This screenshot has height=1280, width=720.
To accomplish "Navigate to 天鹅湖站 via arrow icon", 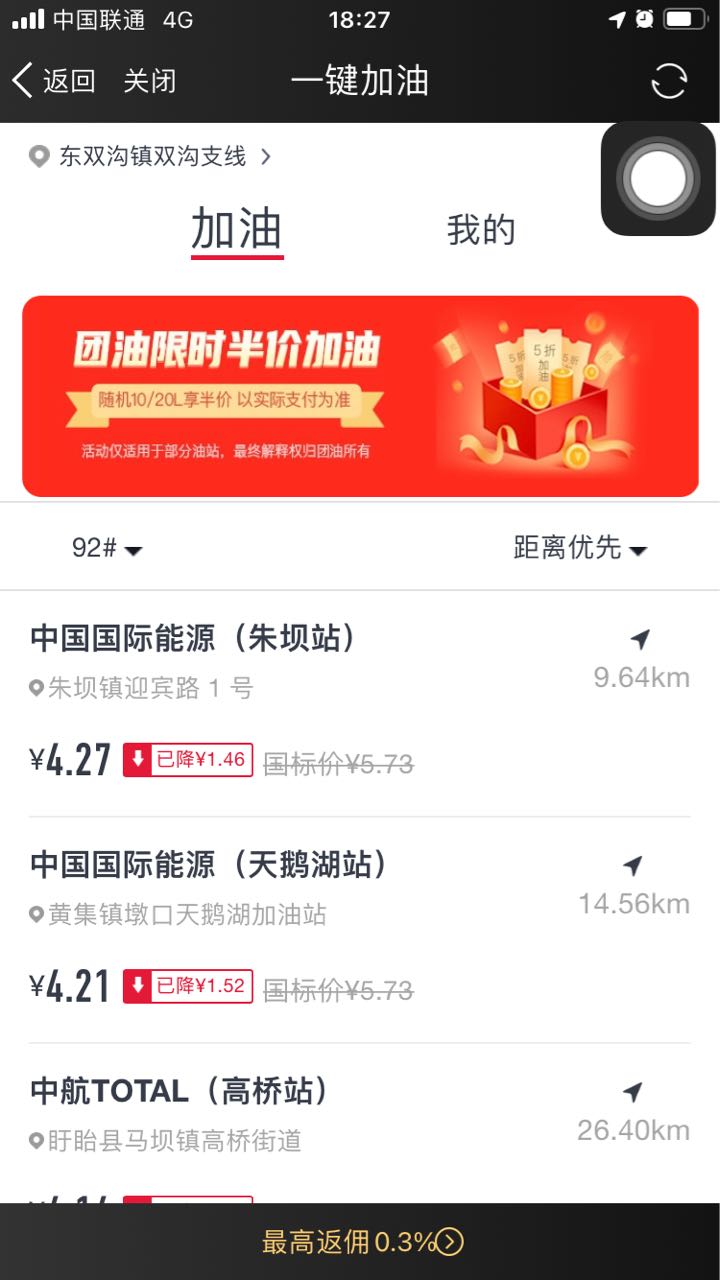I will [x=633, y=865].
